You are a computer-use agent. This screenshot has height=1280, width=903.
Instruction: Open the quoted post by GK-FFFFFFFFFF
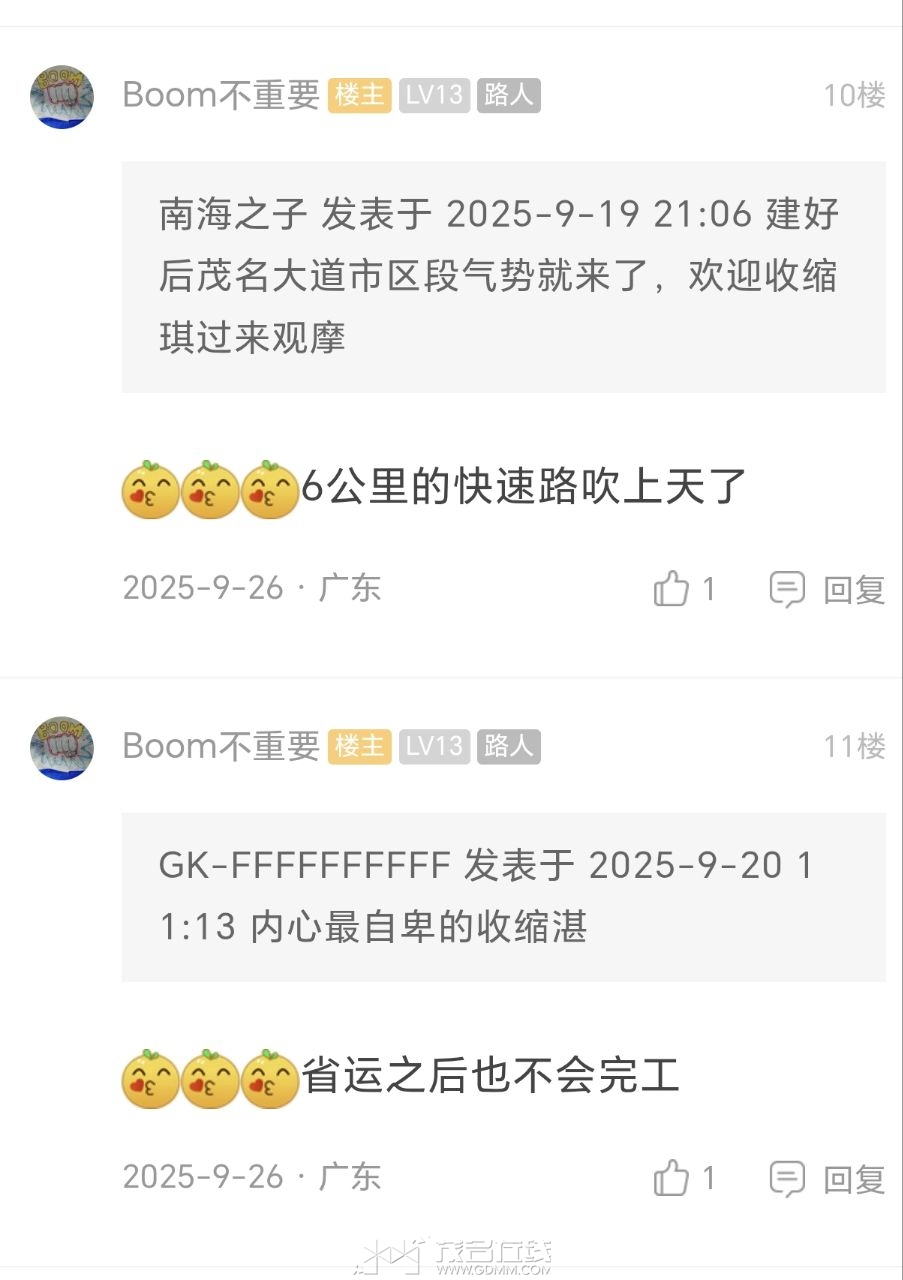pos(503,896)
